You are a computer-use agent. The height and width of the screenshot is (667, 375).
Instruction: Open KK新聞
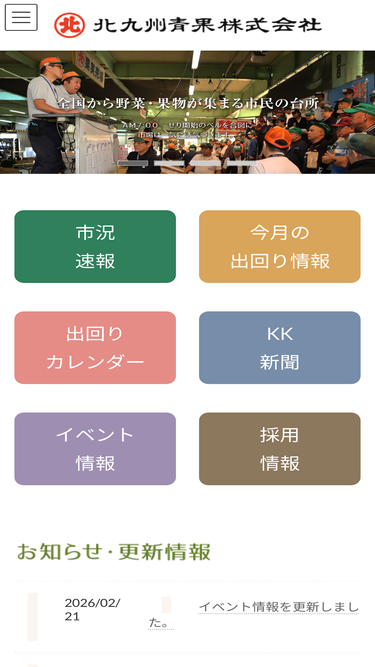pos(280,348)
